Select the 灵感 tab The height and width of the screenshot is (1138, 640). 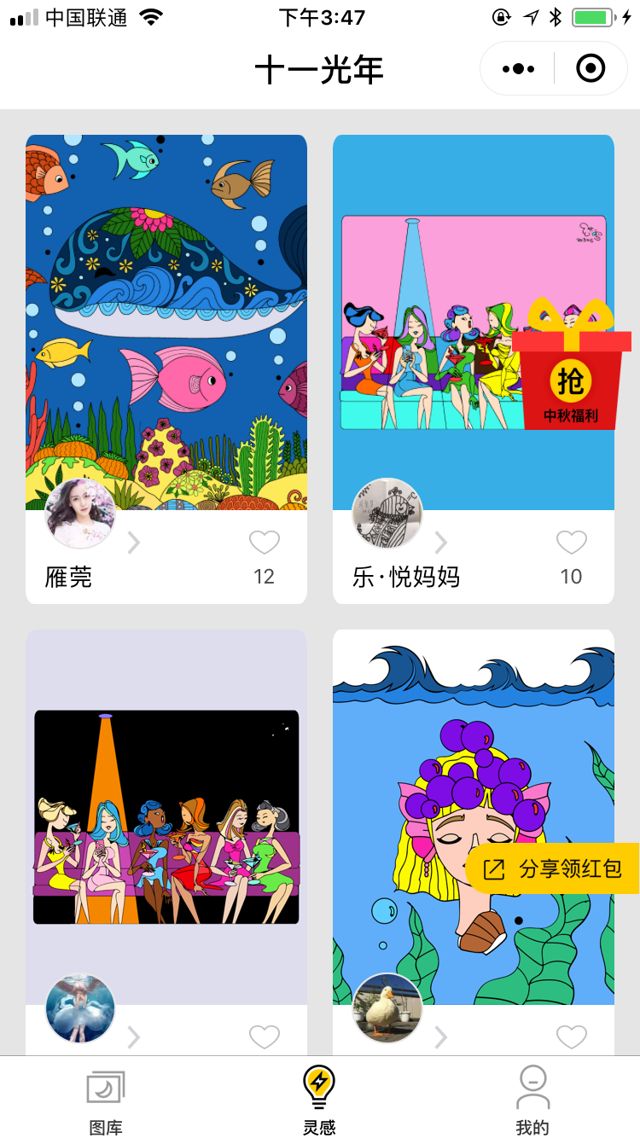(x=319, y=1100)
